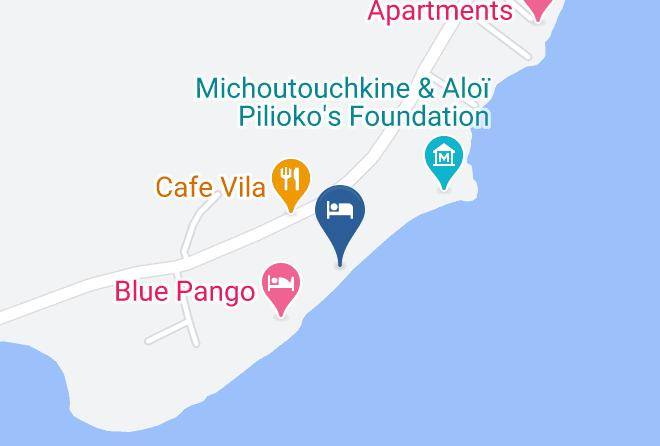Open the Cafe Vila restaurant pin
The image size is (660, 446).
click(x=291, y=184)
